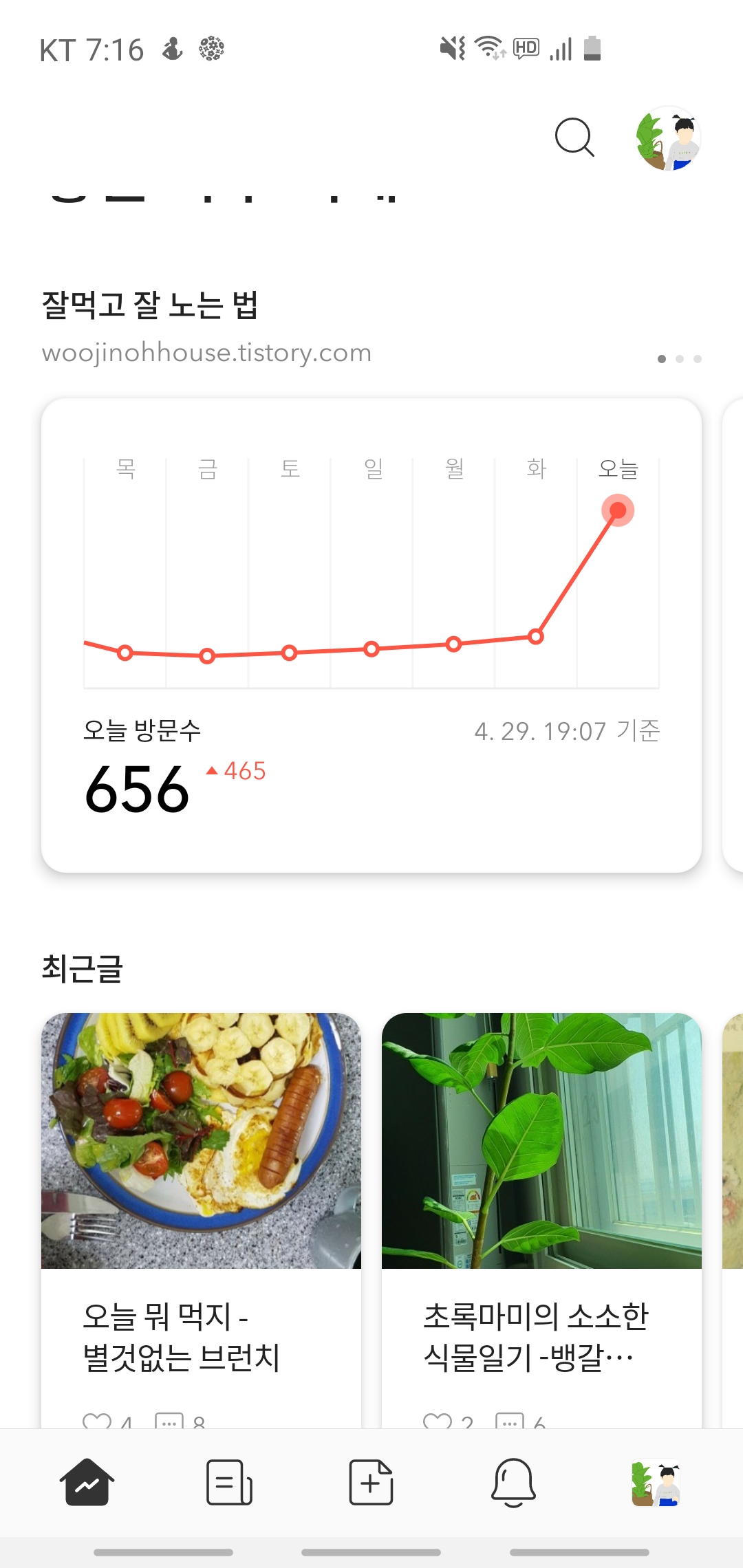Open the search magnifier icon
The image size is (743, 1568).
coord(574,138)
